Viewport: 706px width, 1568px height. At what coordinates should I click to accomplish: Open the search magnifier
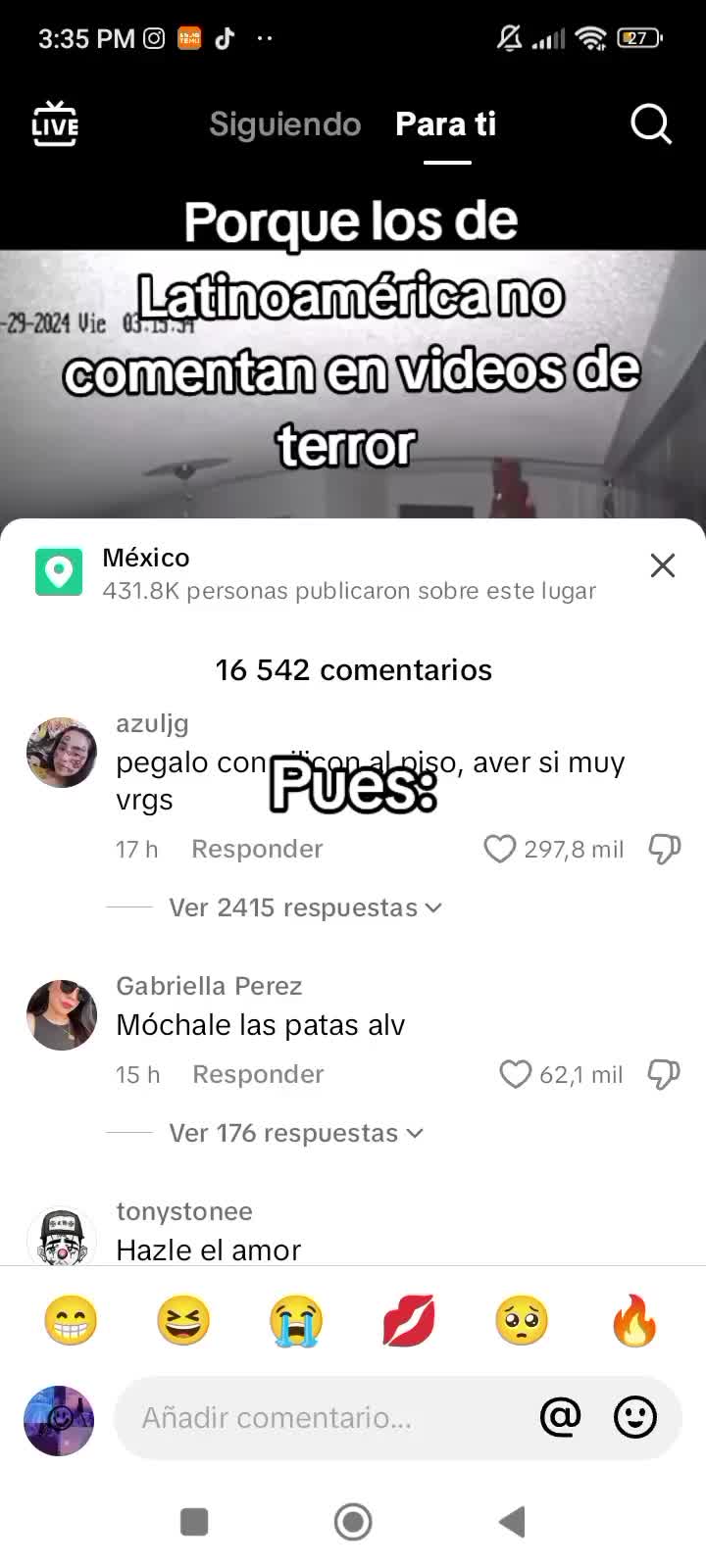point(650,124)
